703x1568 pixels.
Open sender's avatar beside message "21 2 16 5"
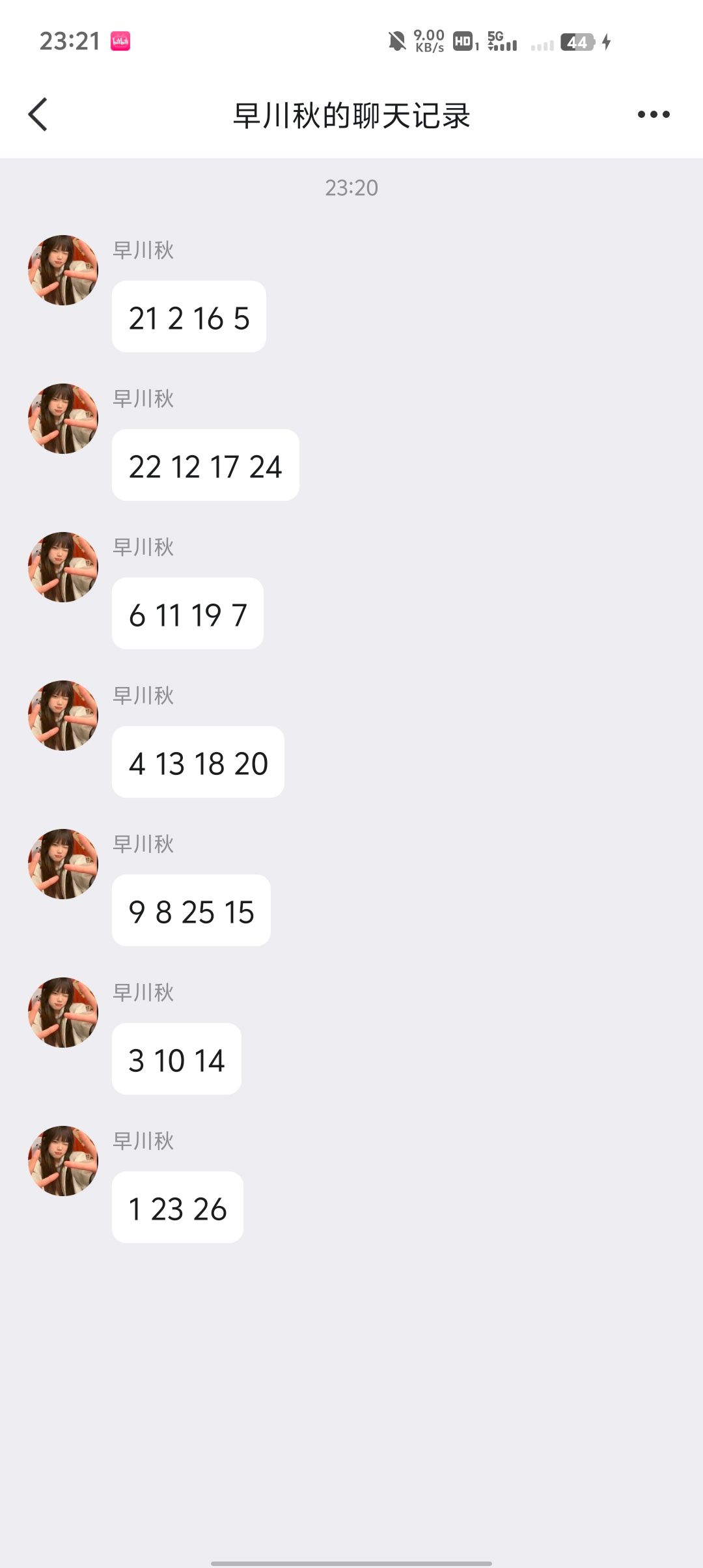tap(63, 270)
